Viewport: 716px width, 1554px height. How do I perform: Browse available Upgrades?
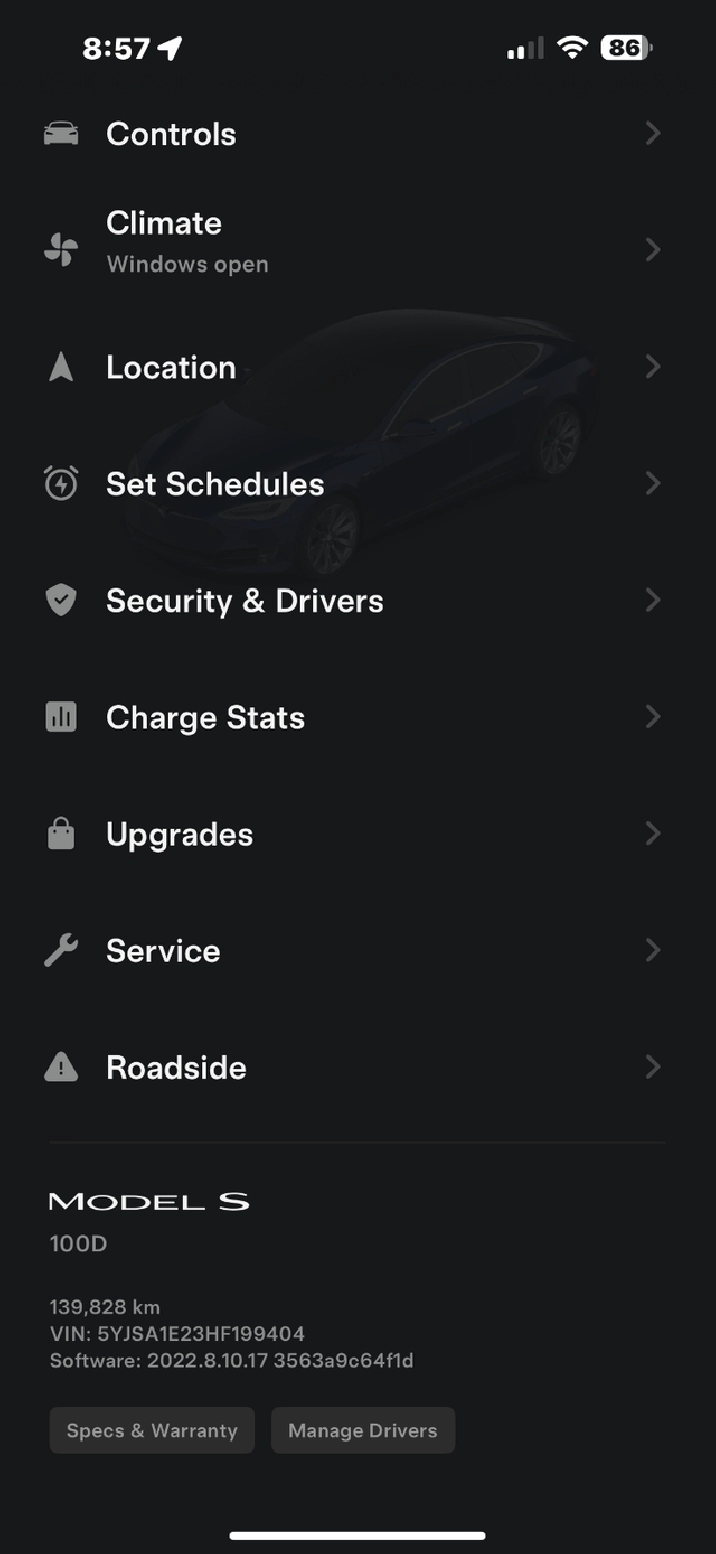pos(180,835)
